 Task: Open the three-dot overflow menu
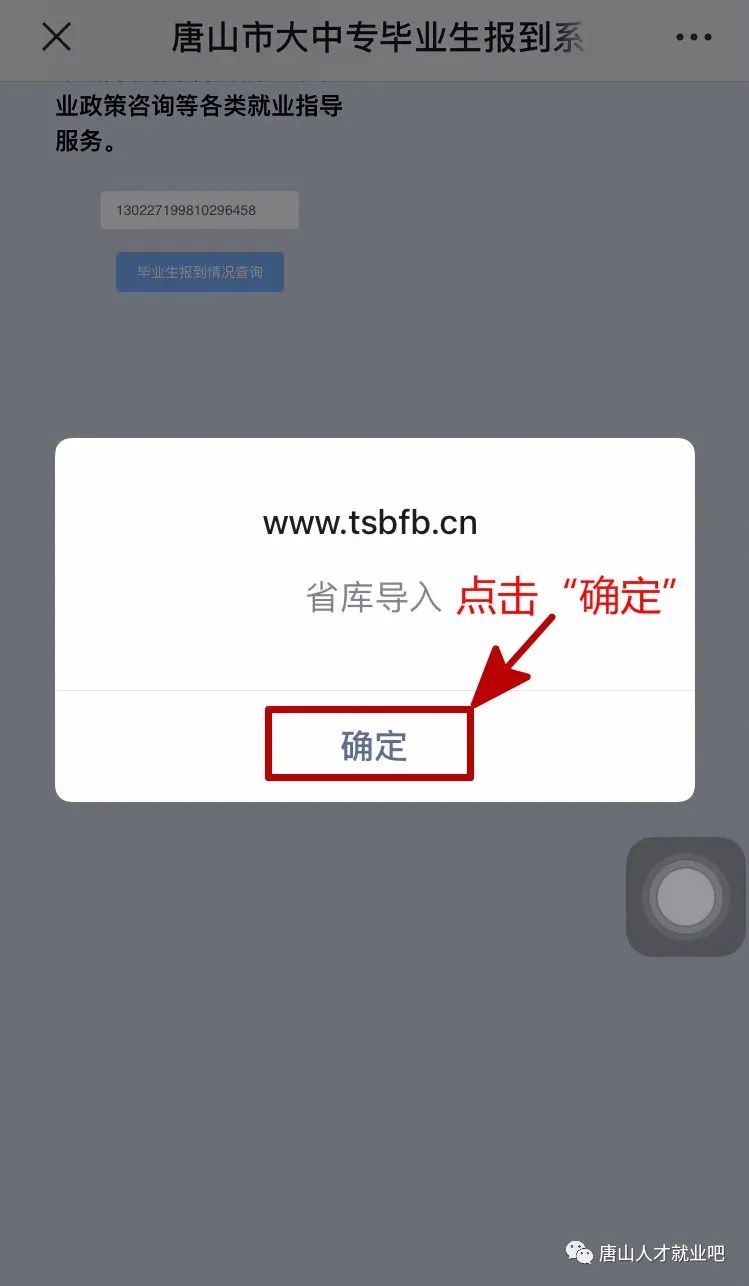tap(693, 38)
